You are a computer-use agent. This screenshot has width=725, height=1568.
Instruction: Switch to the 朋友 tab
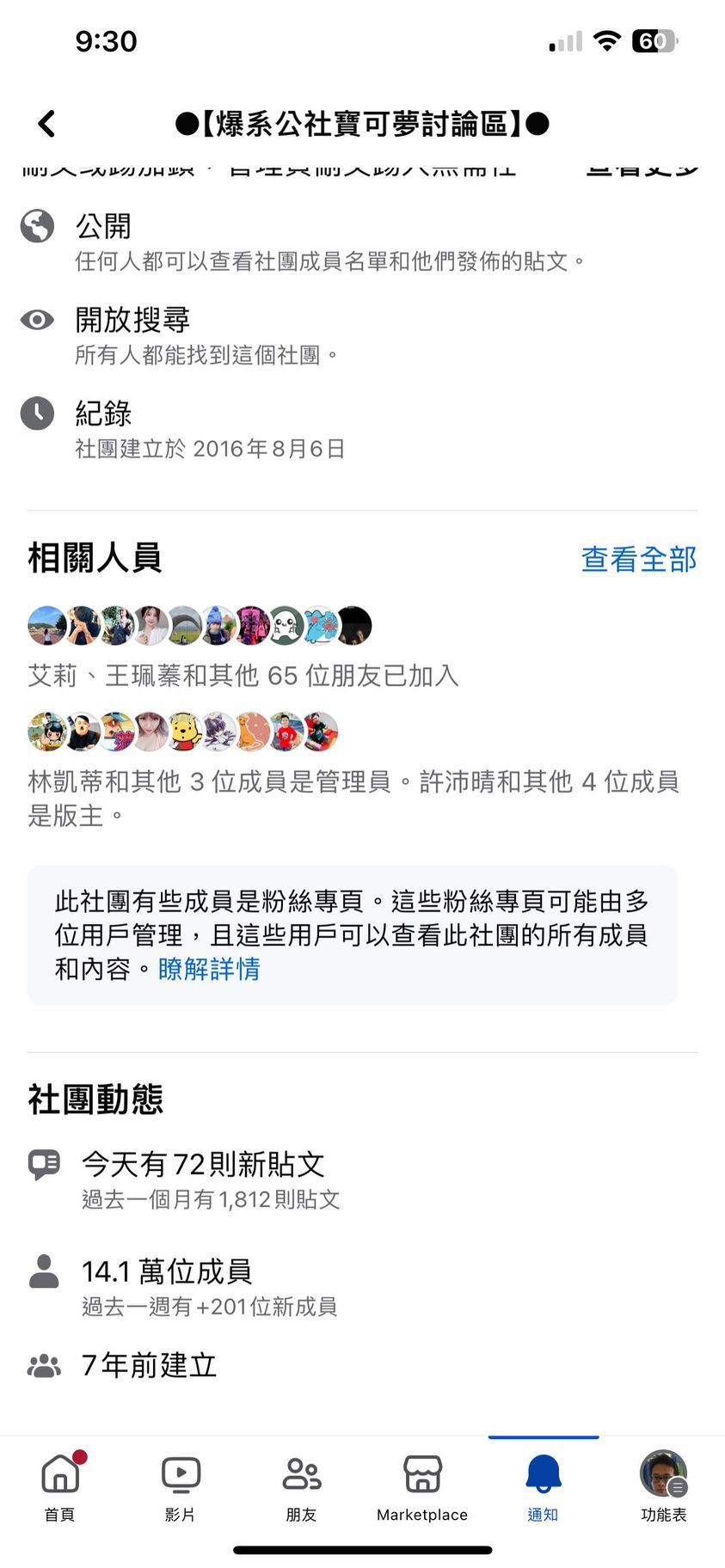[301, 1485]
